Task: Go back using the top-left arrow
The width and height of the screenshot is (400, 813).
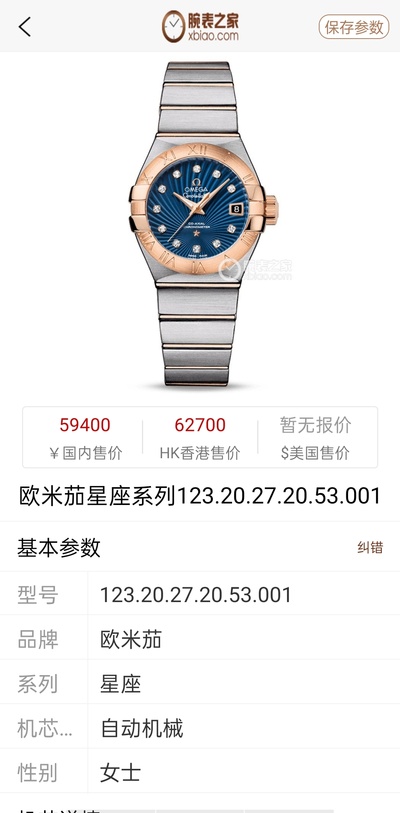Action: [24, 26]
